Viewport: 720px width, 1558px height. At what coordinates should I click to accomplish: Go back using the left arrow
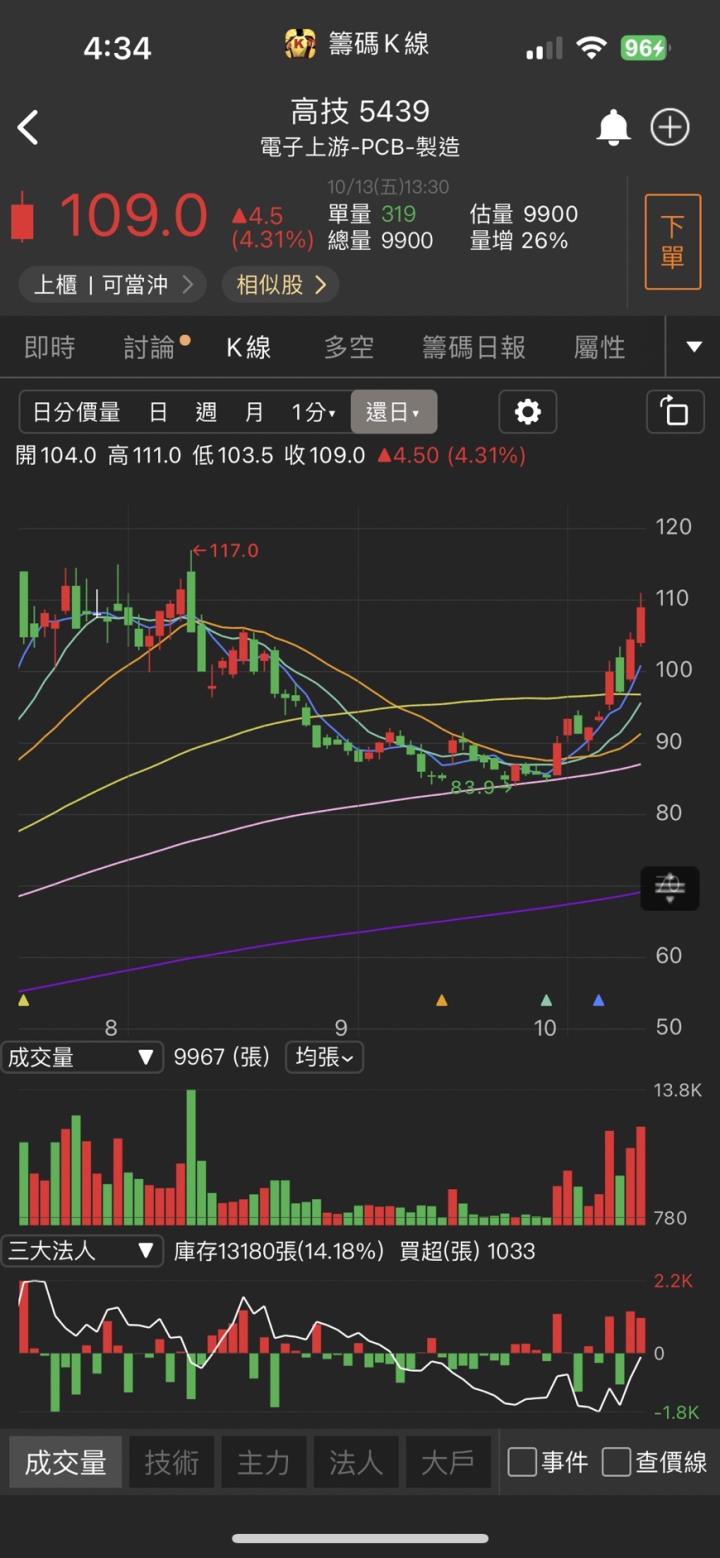pos(28,127)
